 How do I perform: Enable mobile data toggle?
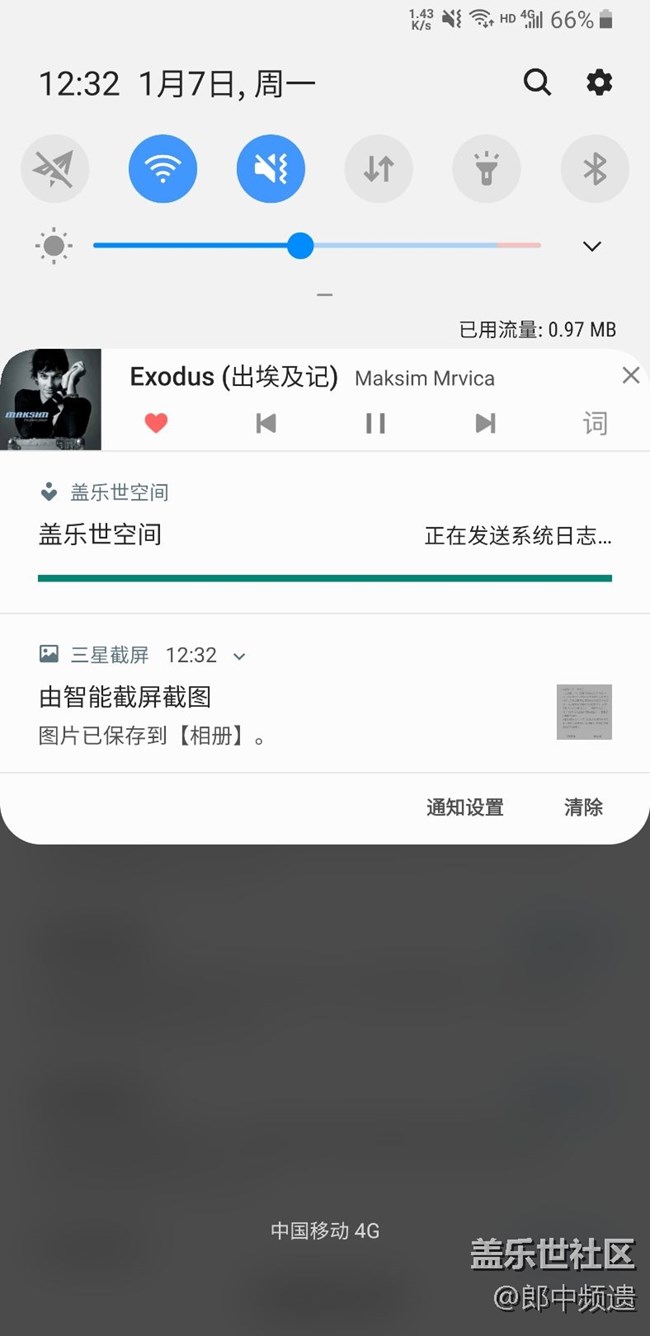(379, 169)
